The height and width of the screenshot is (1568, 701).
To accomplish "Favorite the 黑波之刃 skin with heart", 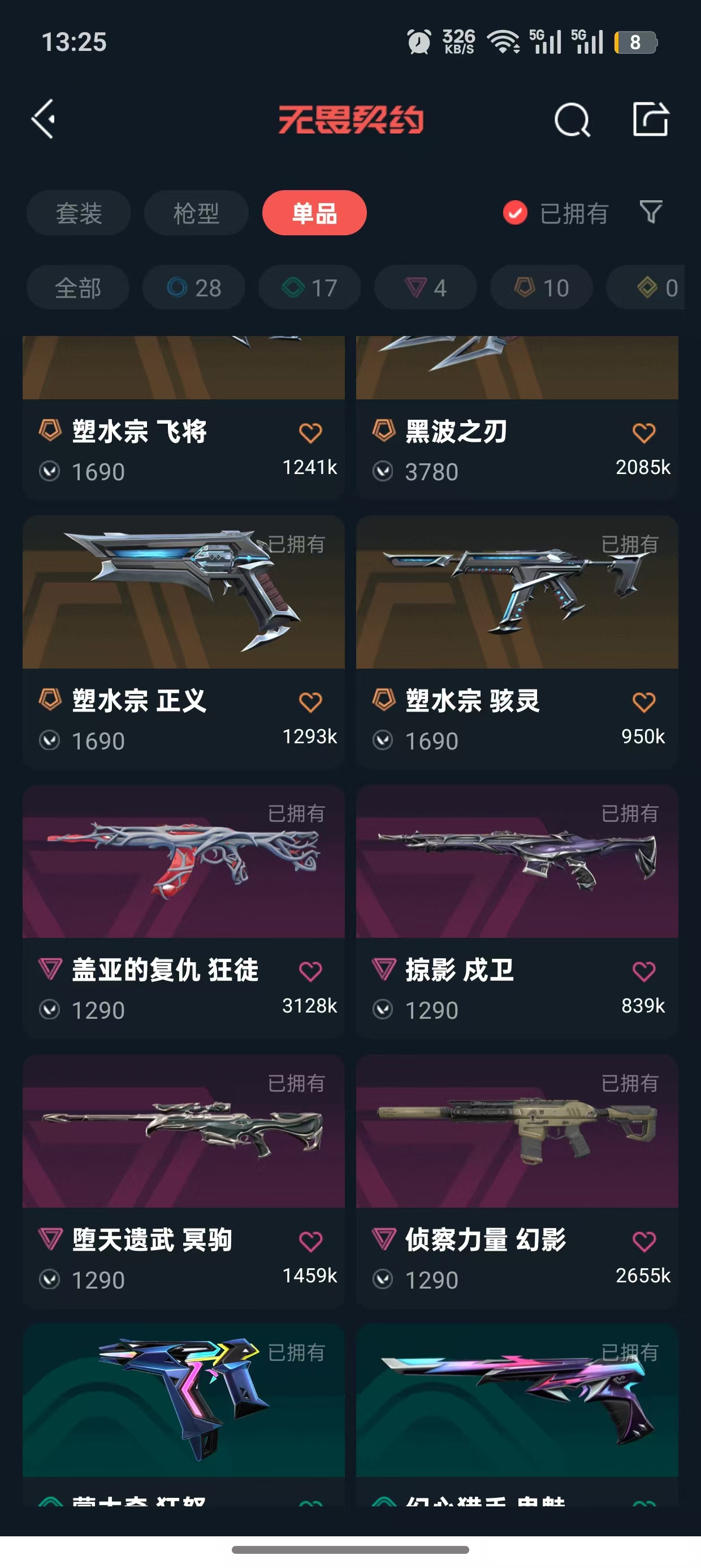I will [x=644, y=433].
